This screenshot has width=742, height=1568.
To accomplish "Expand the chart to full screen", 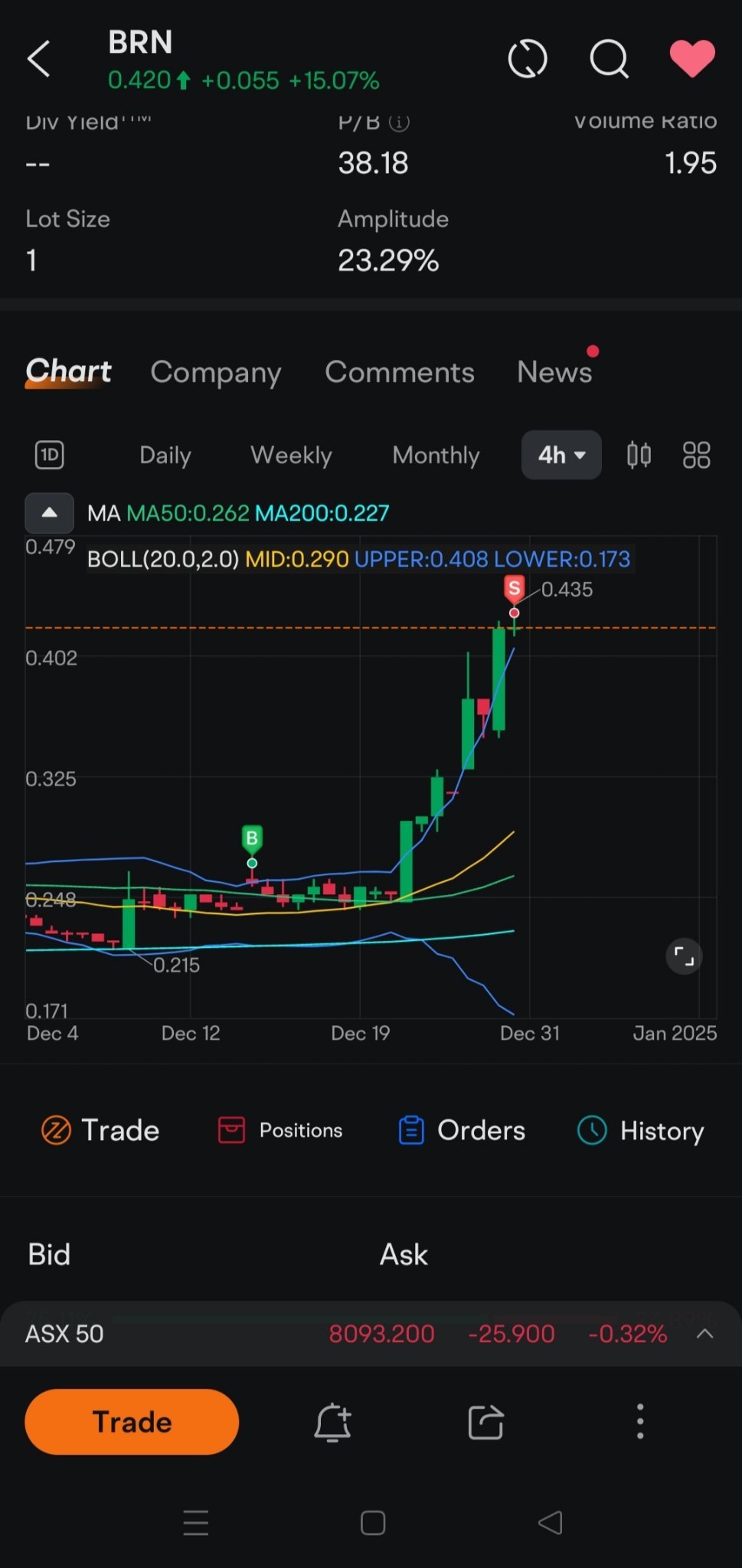I will coord(684,956).
